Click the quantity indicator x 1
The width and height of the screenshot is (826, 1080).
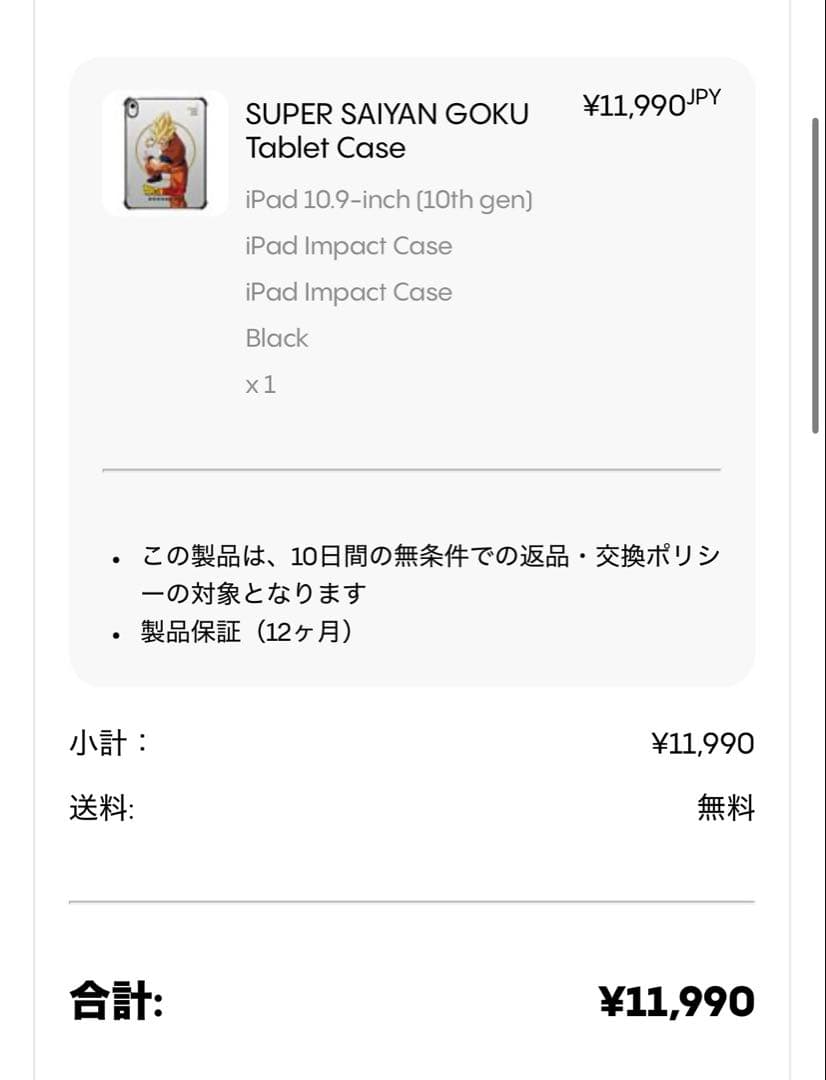(x=260, y=384)
